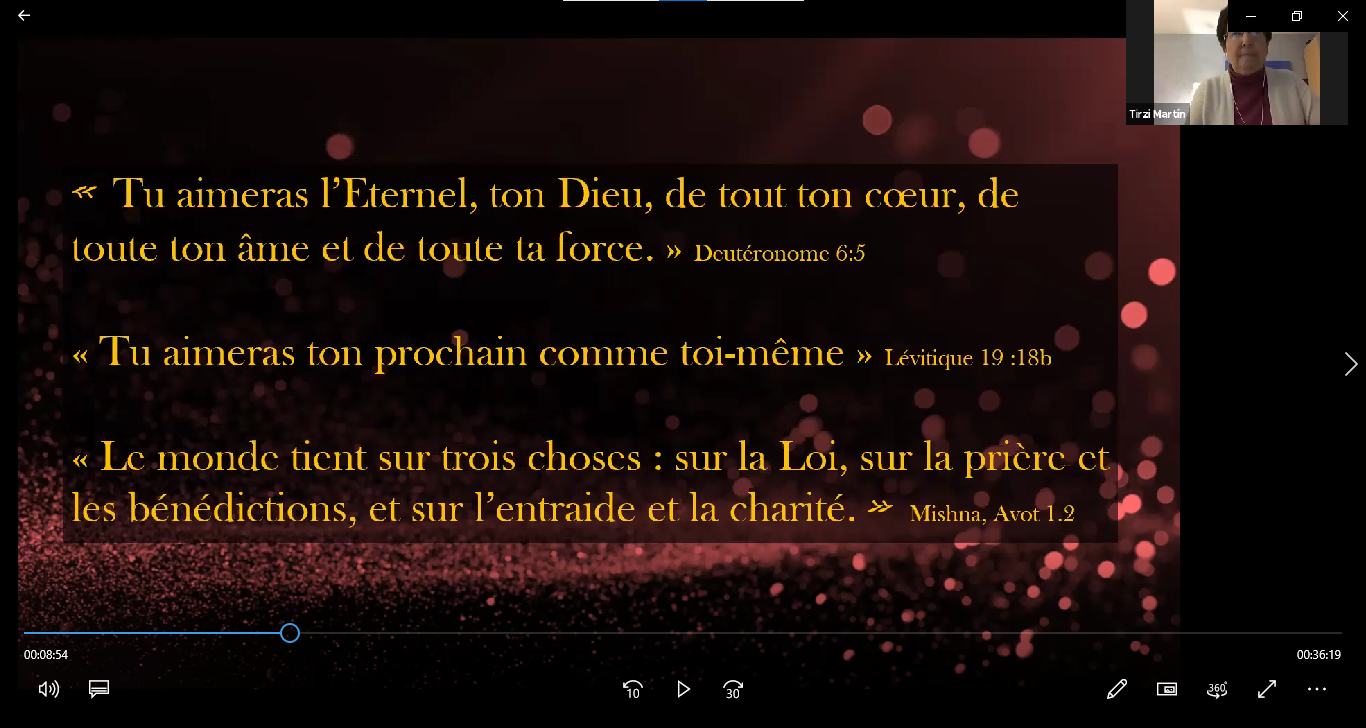Open the more options menu
Screen dimensions: 1366x728
[x=1317, y=689]
